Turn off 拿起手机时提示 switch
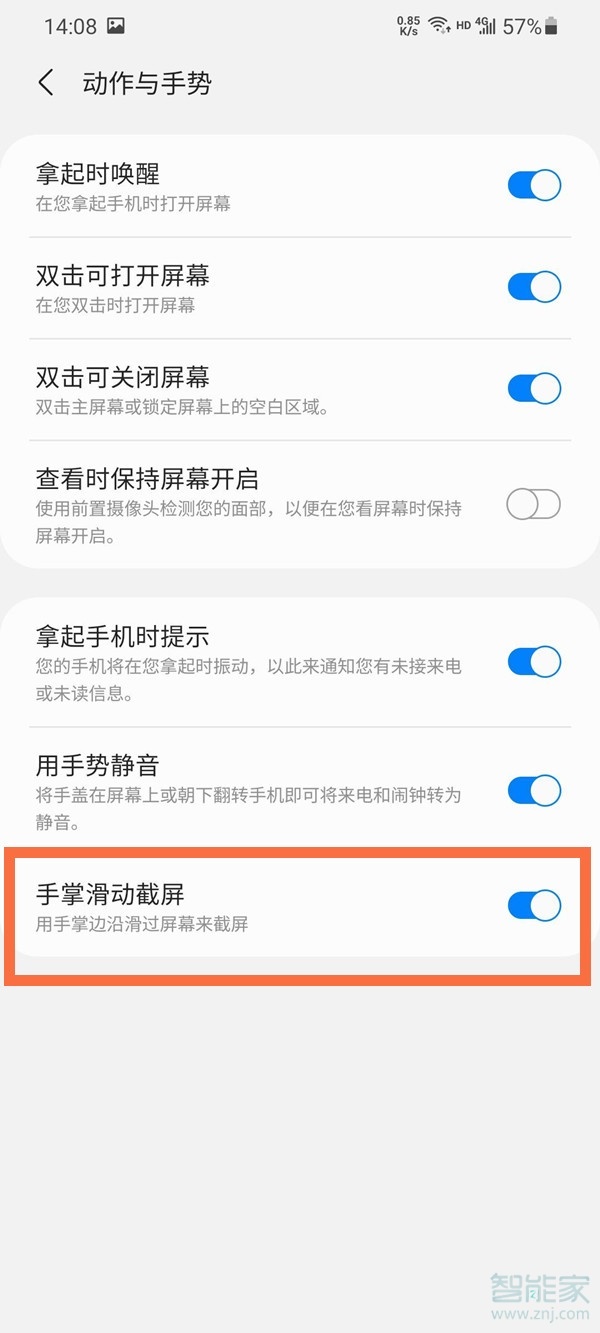The width and height of the screenshot is (600, 1333). point(534,662)
